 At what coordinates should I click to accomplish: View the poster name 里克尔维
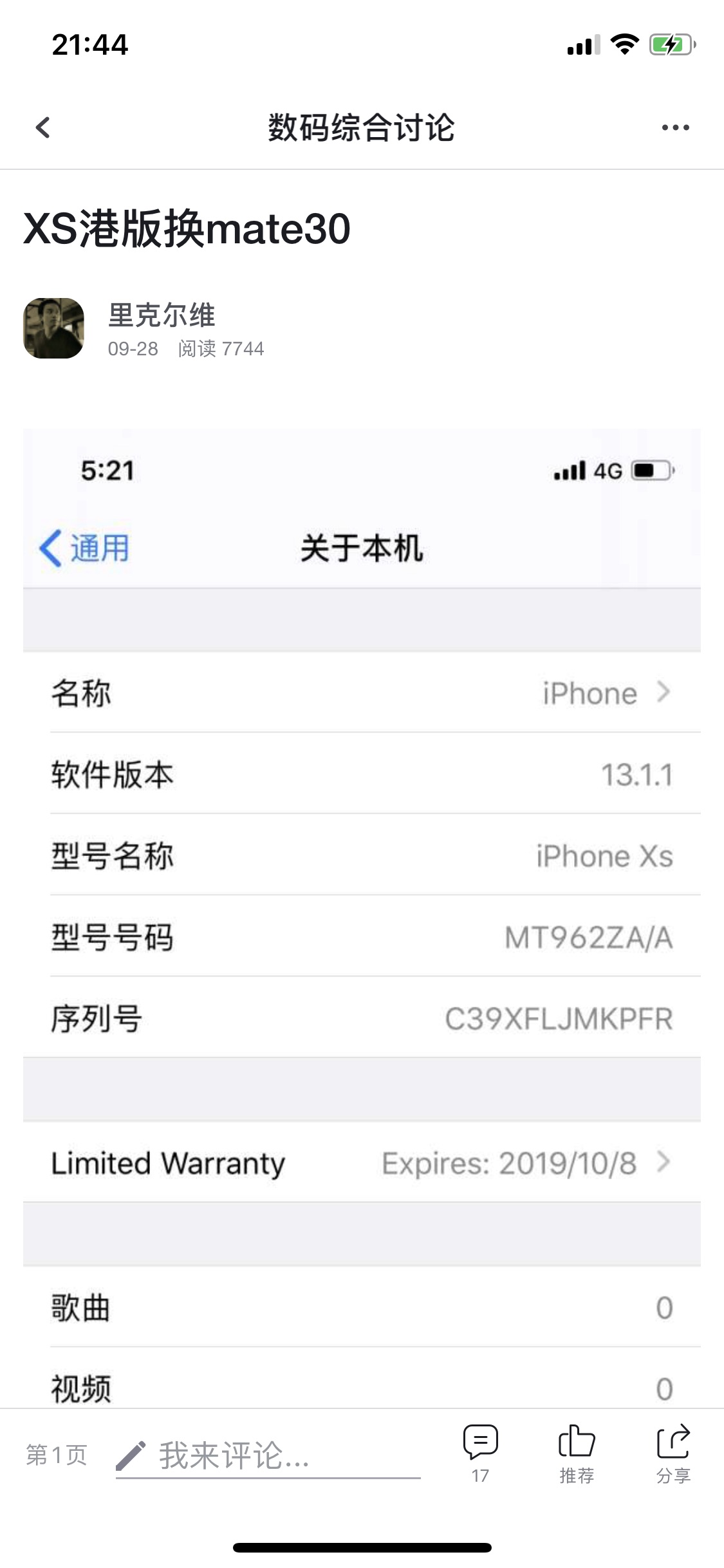162,315
